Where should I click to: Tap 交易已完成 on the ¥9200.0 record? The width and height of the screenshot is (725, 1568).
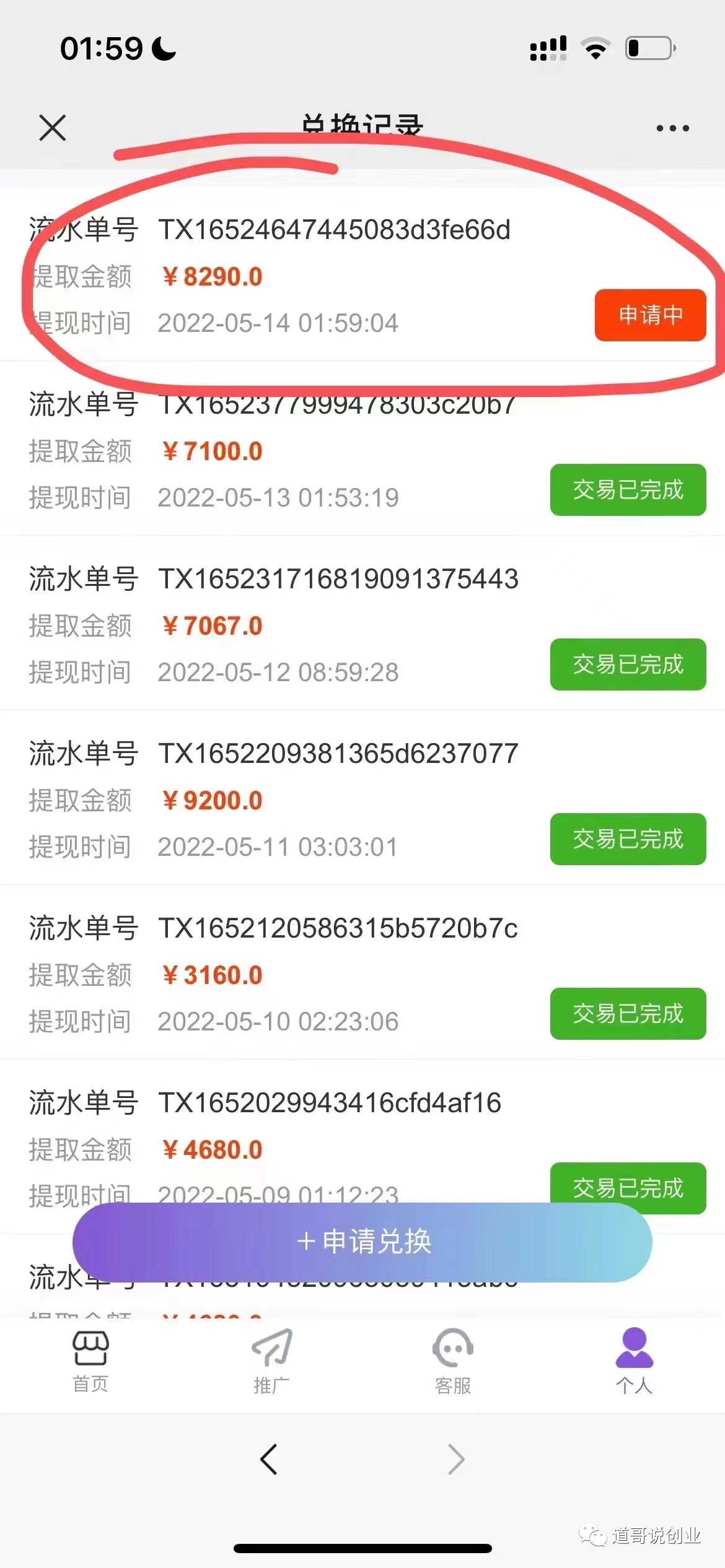click(x=627, y=840)
